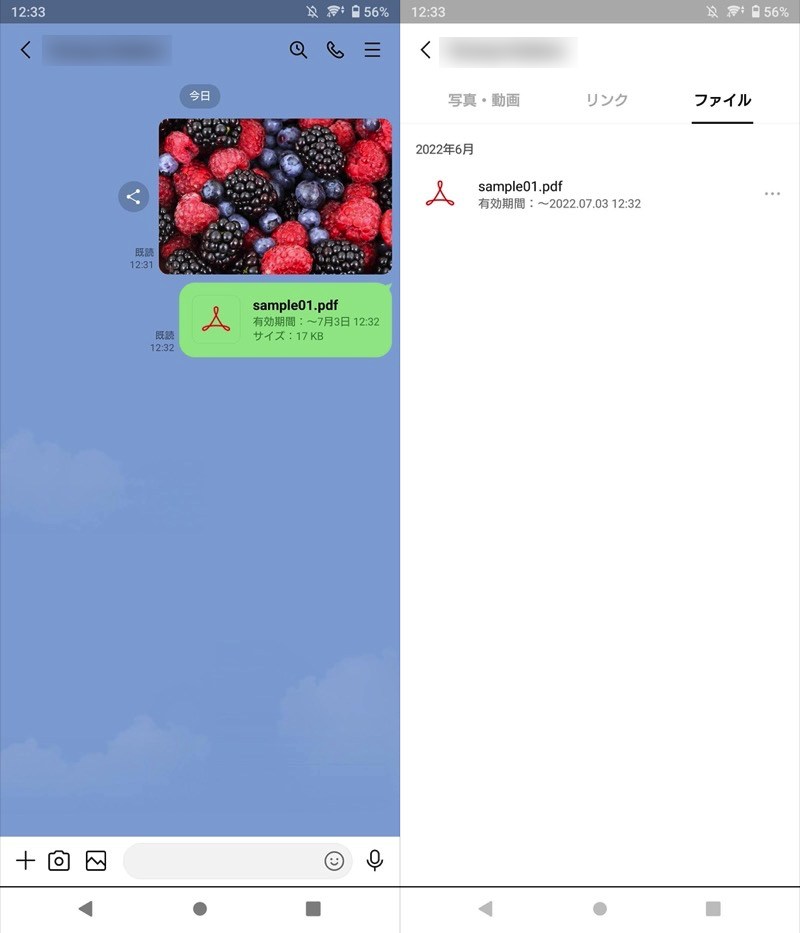The image size is (800, 933).
Task: Share the berries photo with the share icon
Action: point(133,196)
